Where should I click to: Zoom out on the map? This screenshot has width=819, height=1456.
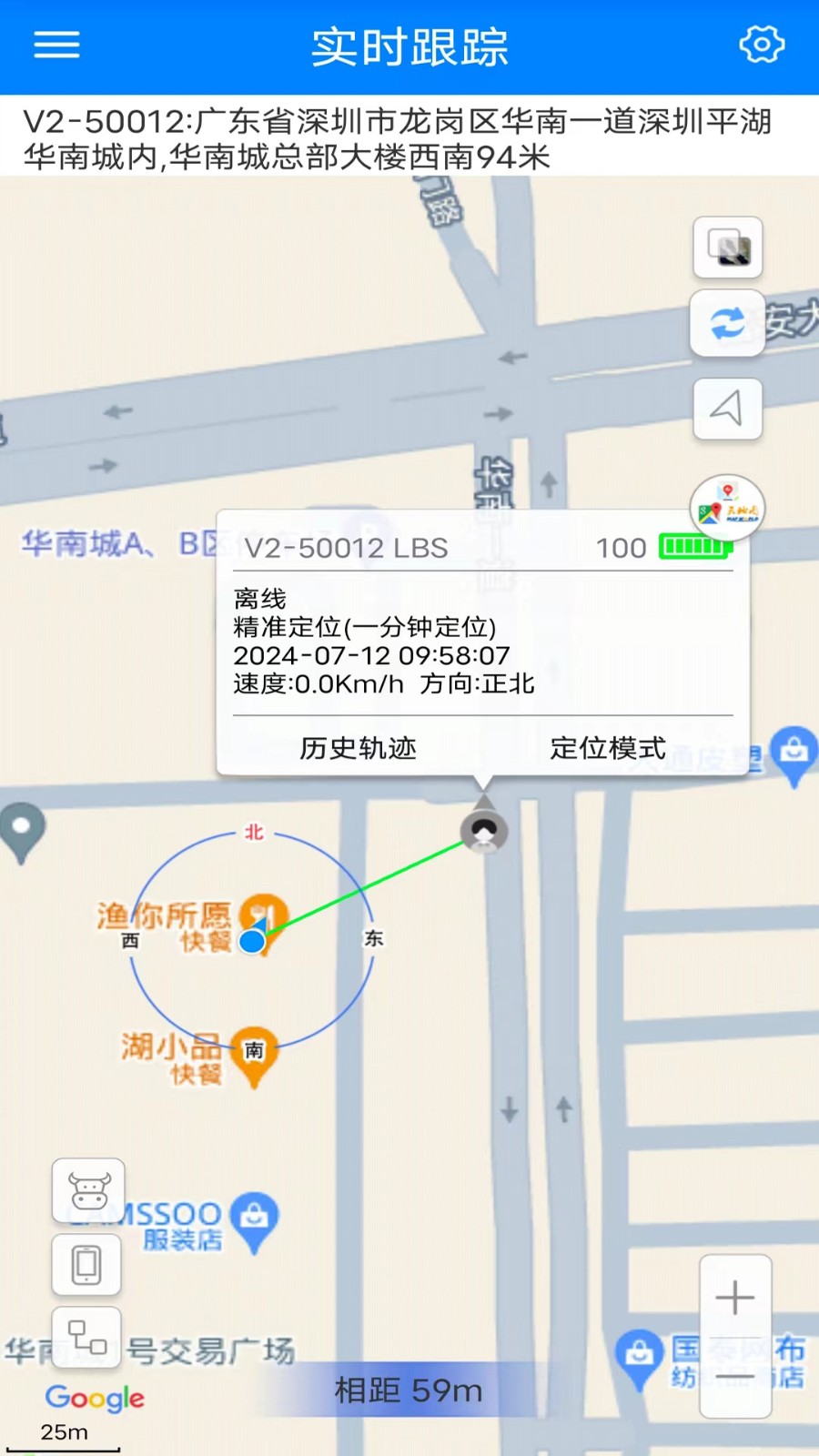735,1379
